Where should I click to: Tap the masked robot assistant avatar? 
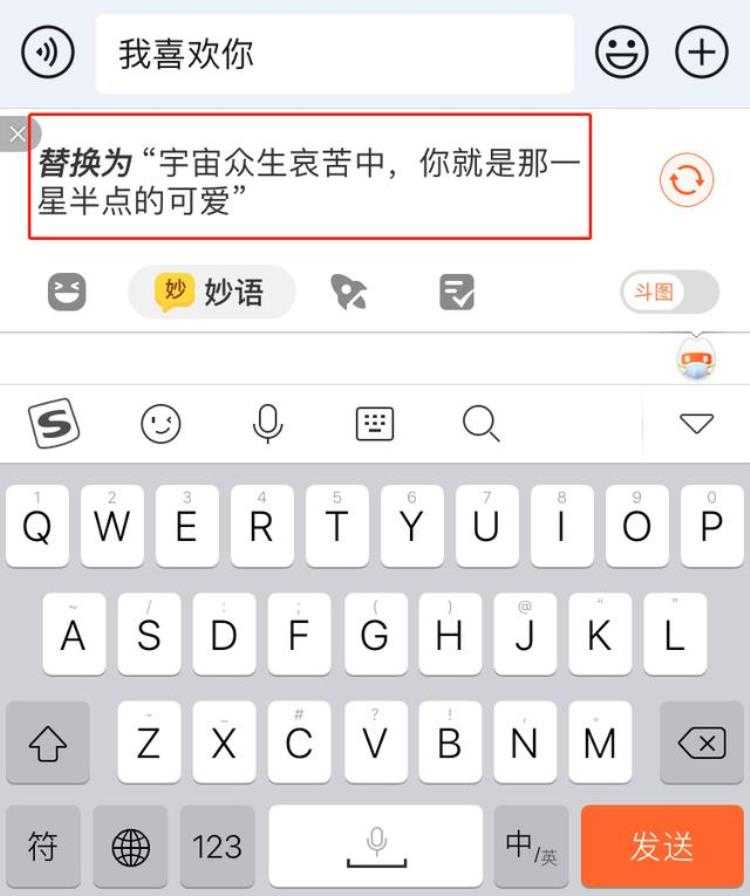pyautogui.click(x=697, y=359)
